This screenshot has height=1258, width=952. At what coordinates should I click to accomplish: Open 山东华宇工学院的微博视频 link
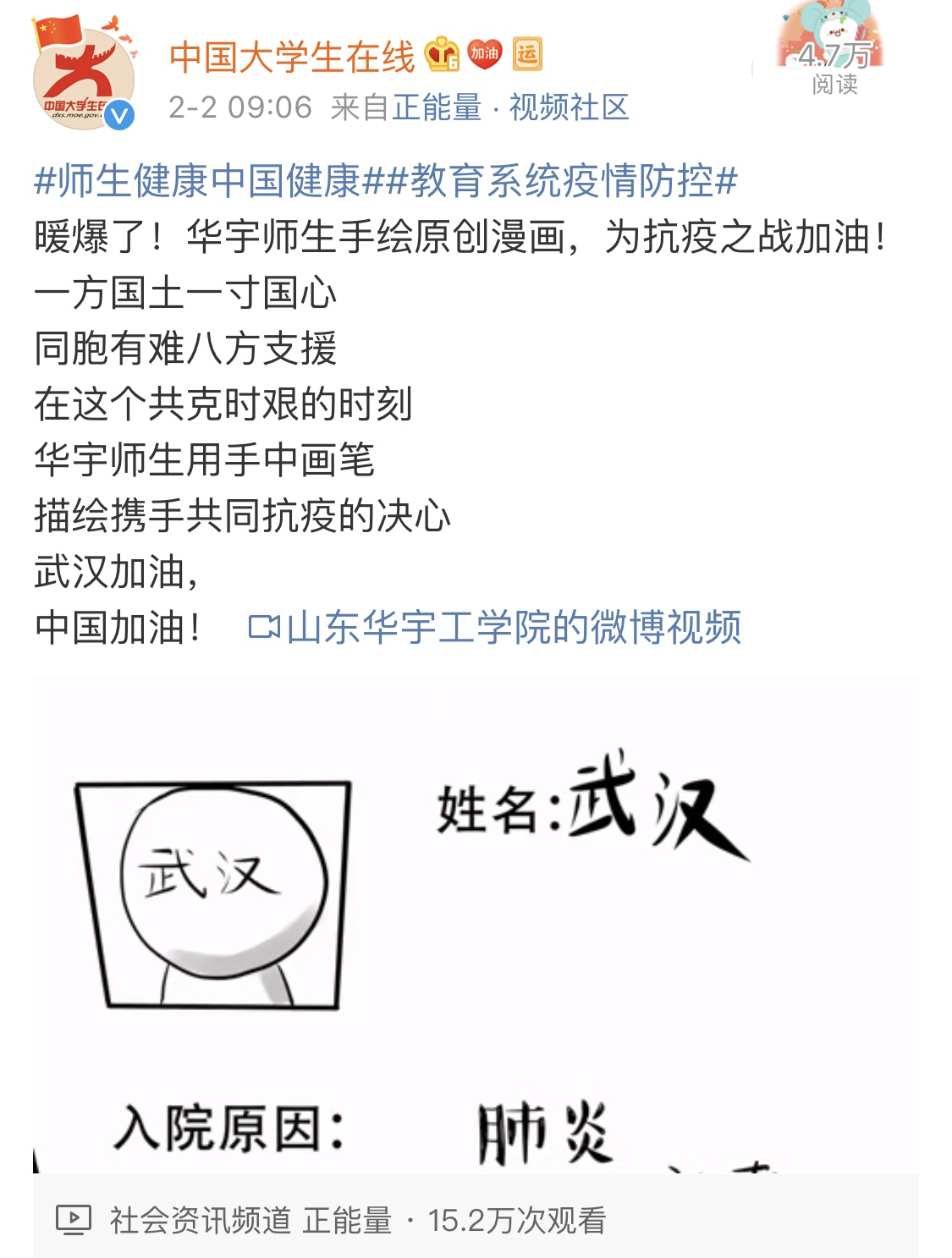click(x=496, y=627)
